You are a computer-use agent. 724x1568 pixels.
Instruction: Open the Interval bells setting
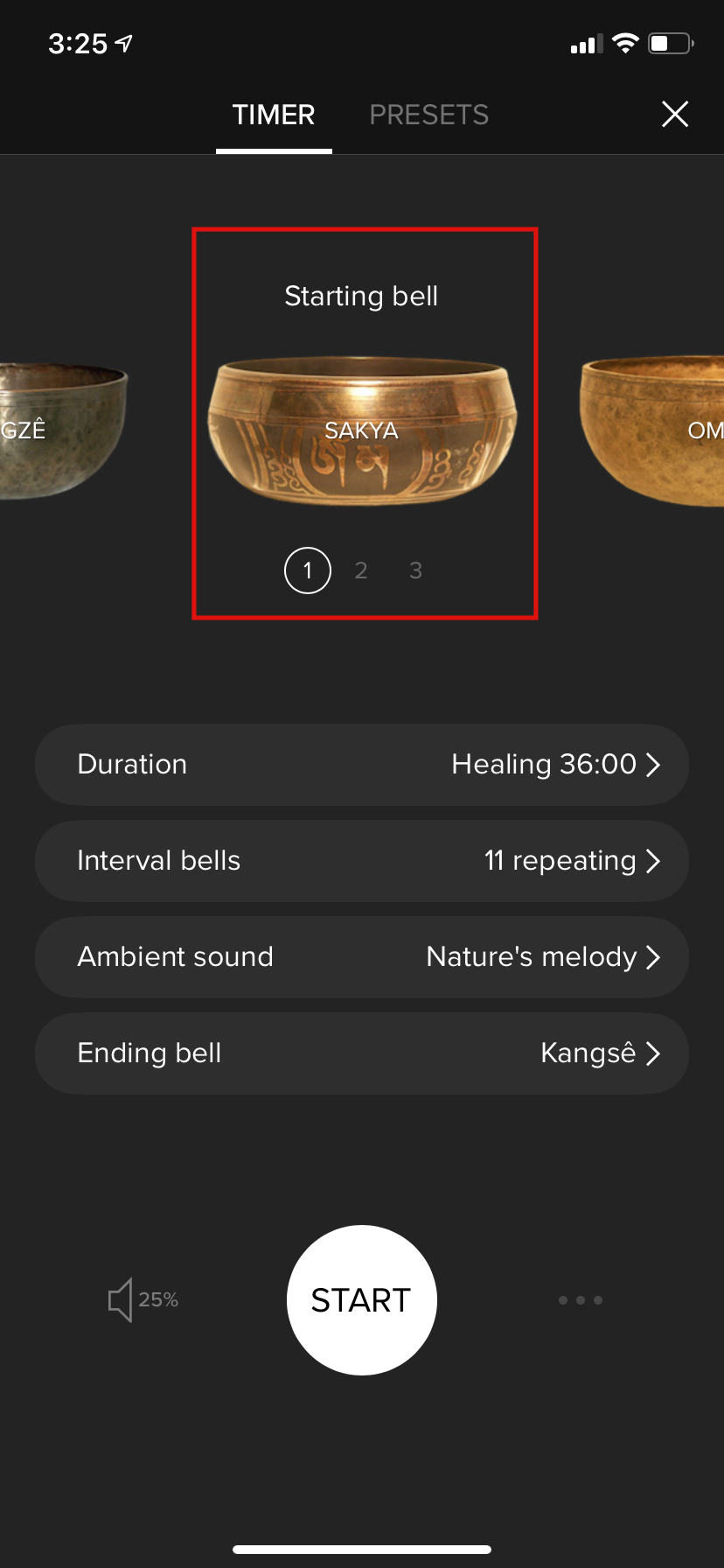(x=362, y=861)
